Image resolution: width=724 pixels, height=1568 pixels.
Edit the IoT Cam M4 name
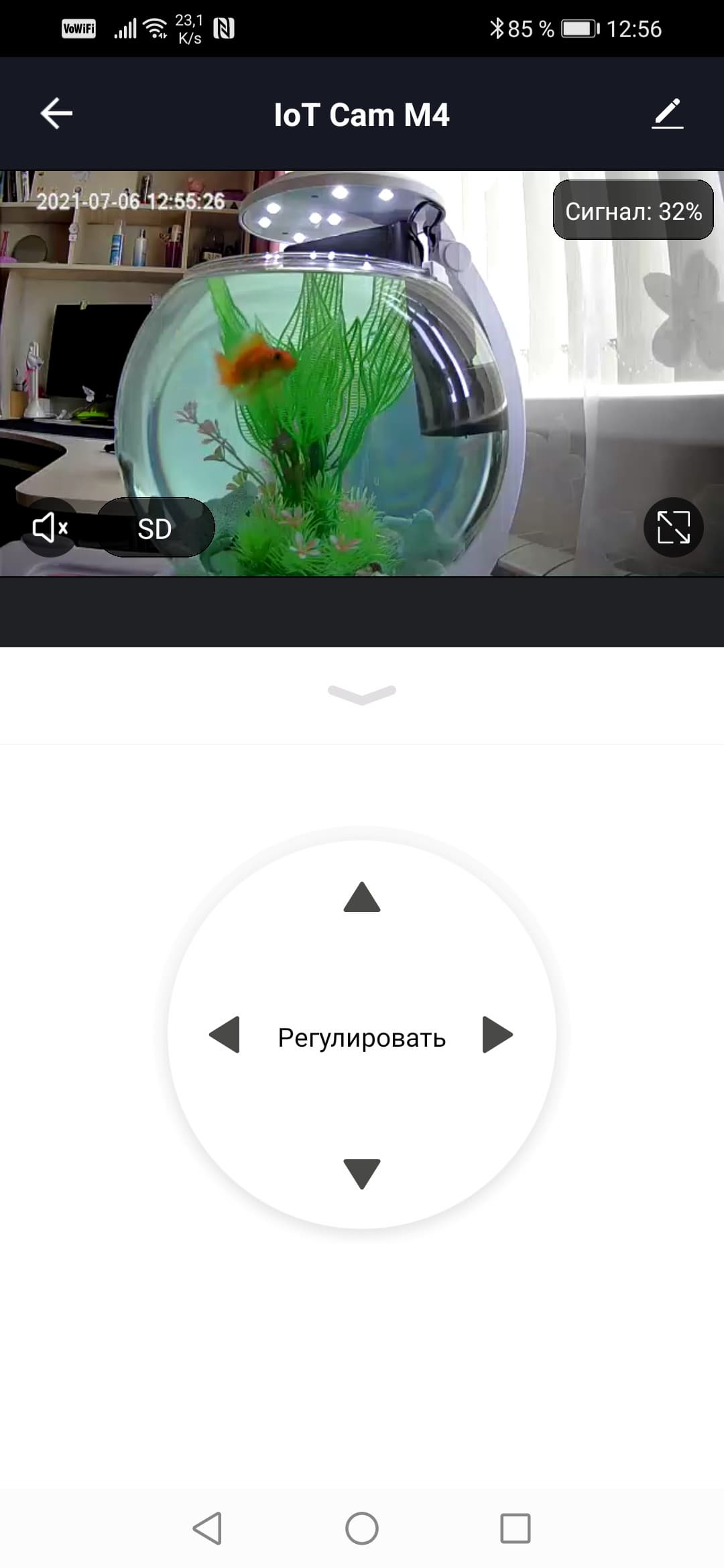pos(667,113)
